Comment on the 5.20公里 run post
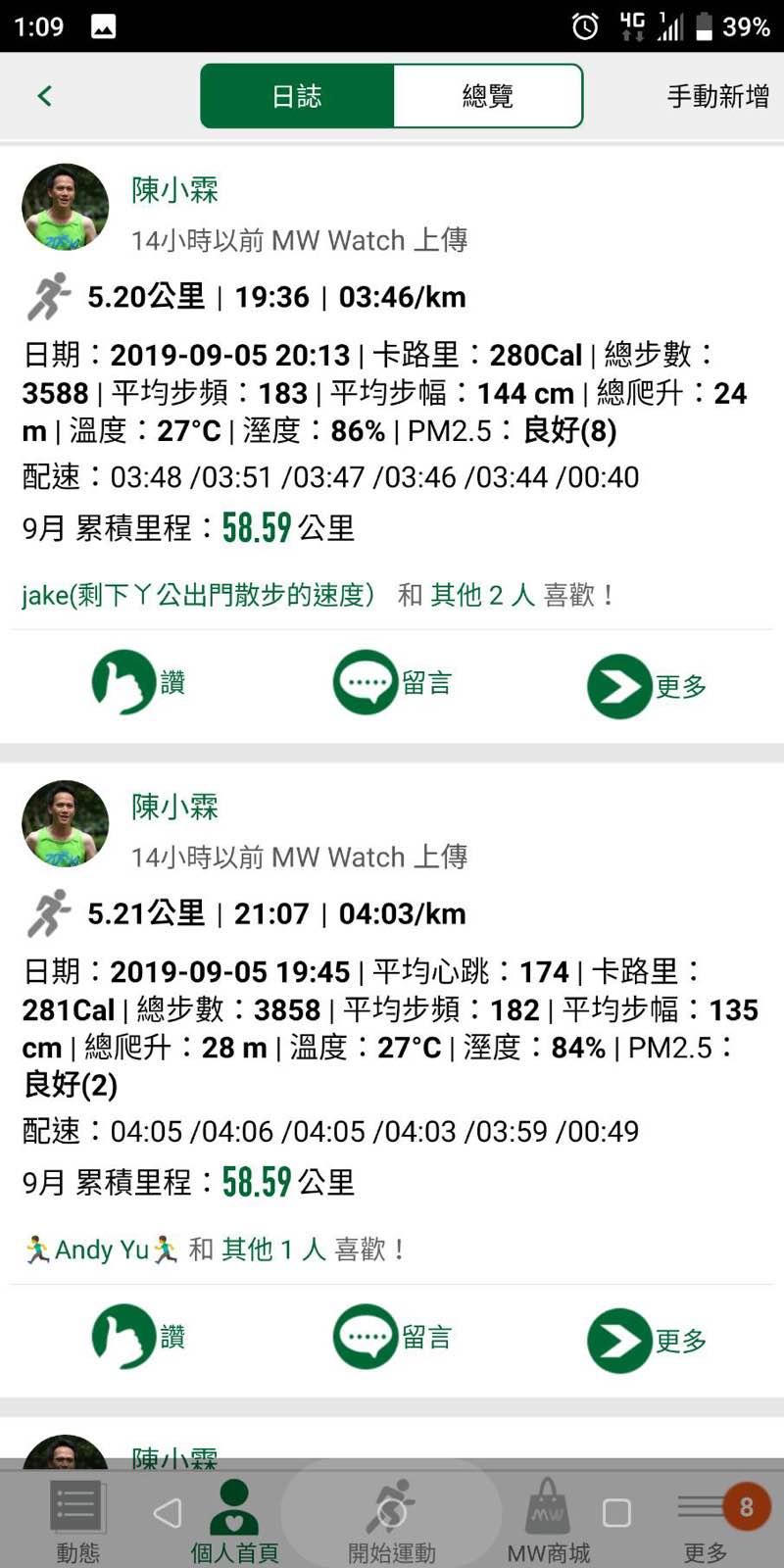This screenshot has height=1568, width=784. point(392,682)
